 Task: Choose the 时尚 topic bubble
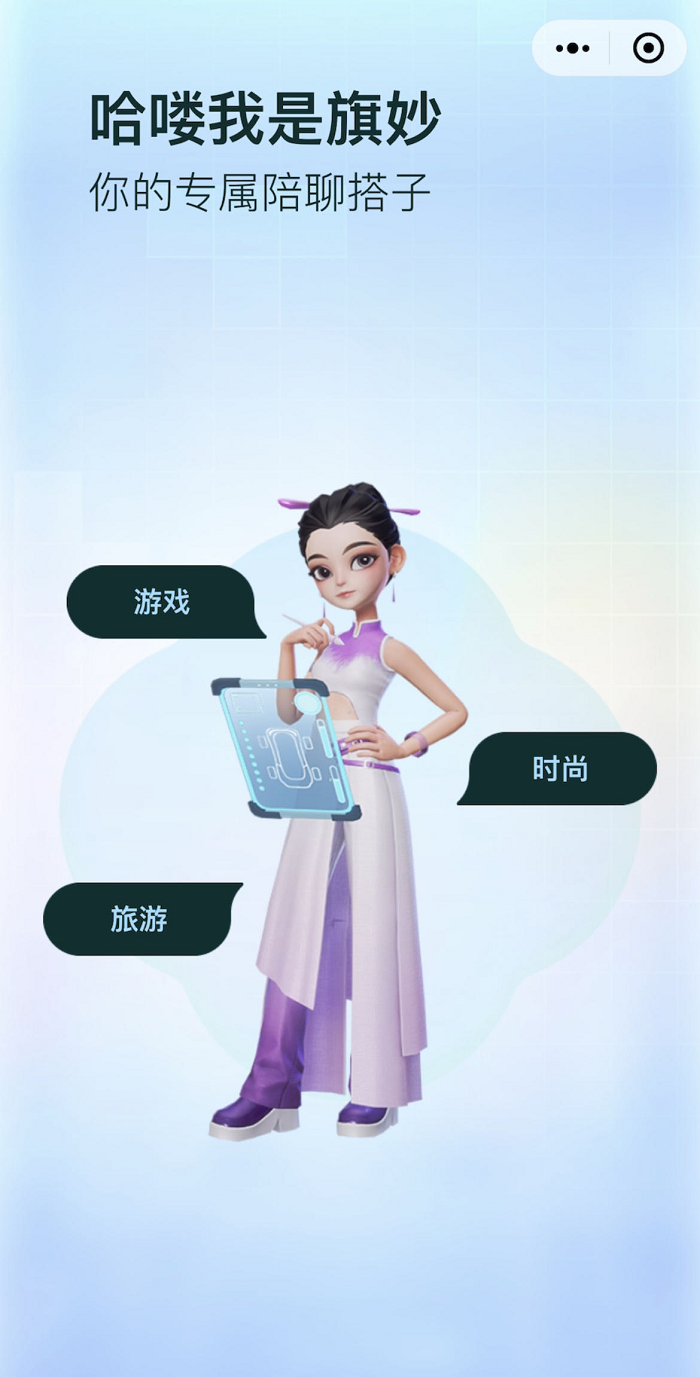pos(560,769)
